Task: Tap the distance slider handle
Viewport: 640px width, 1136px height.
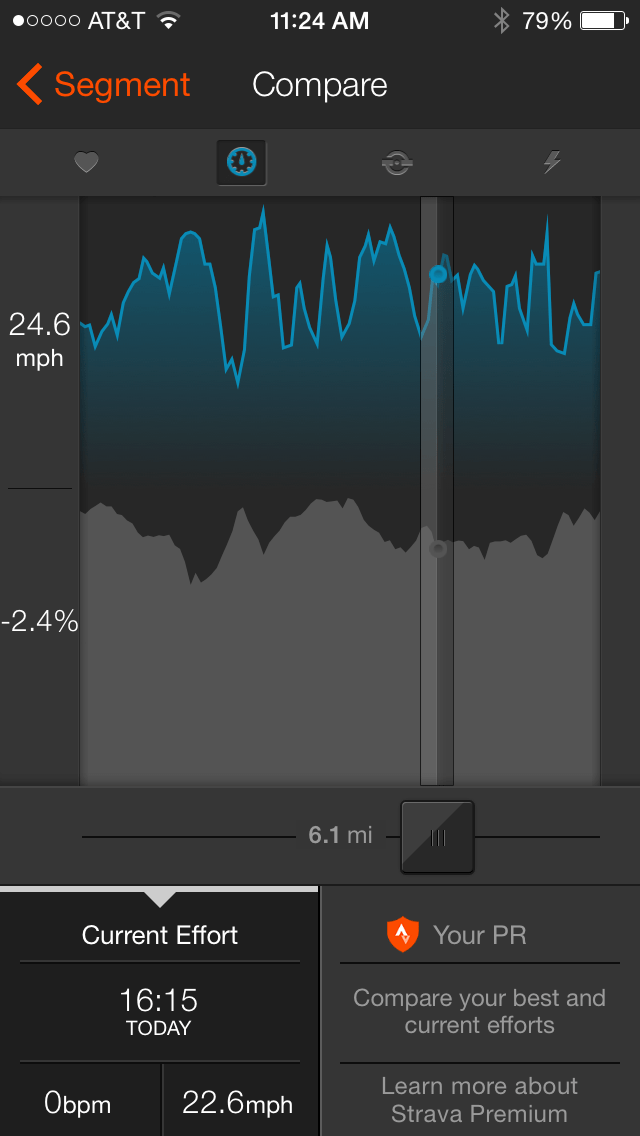Action: tap(437, 837)
